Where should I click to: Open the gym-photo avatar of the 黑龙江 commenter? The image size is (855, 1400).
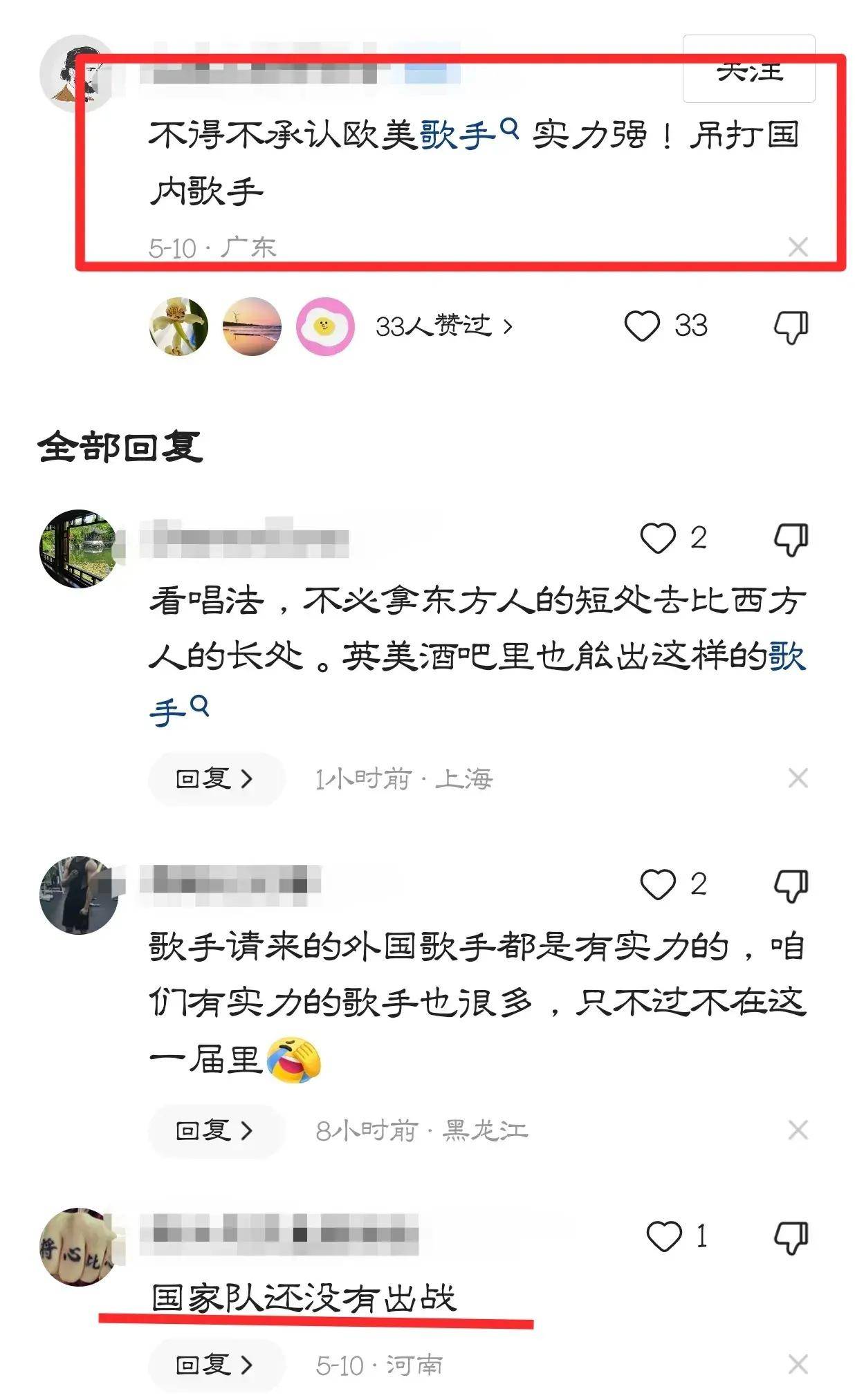point(78,895)
